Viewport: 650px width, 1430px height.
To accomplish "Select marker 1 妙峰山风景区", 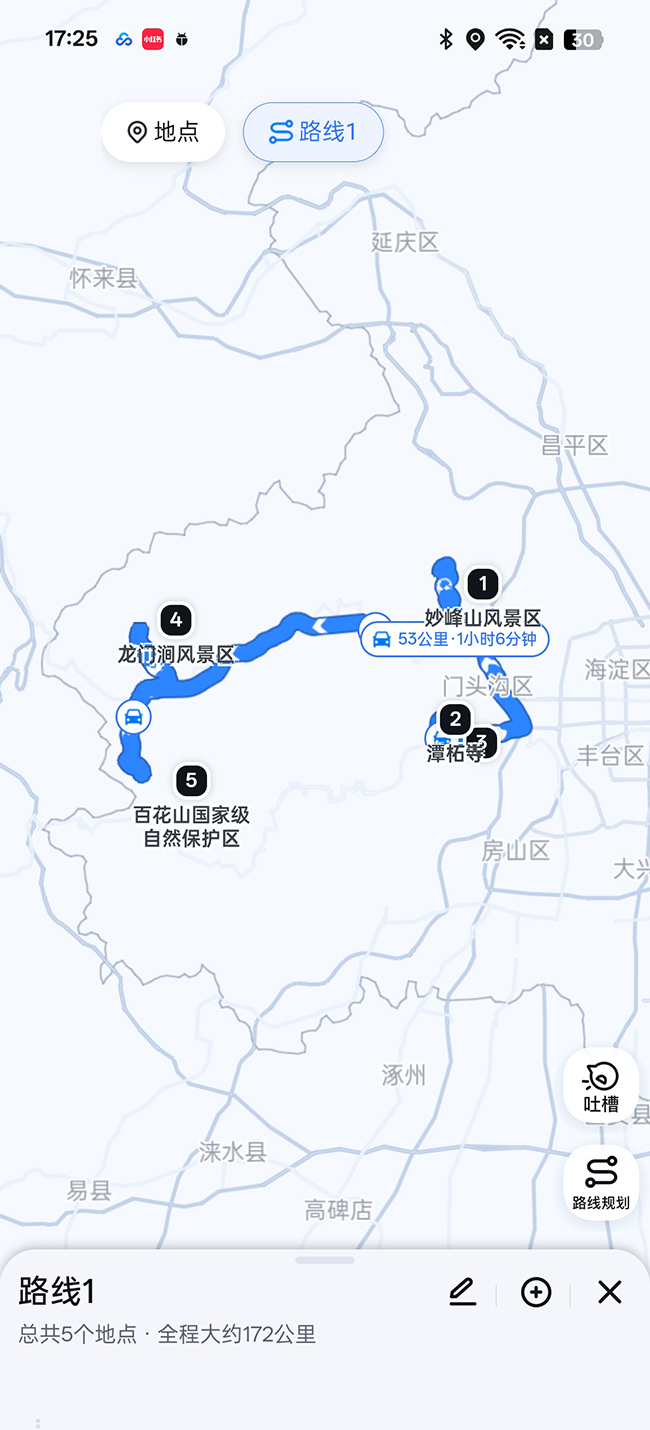I will (483, 584).
